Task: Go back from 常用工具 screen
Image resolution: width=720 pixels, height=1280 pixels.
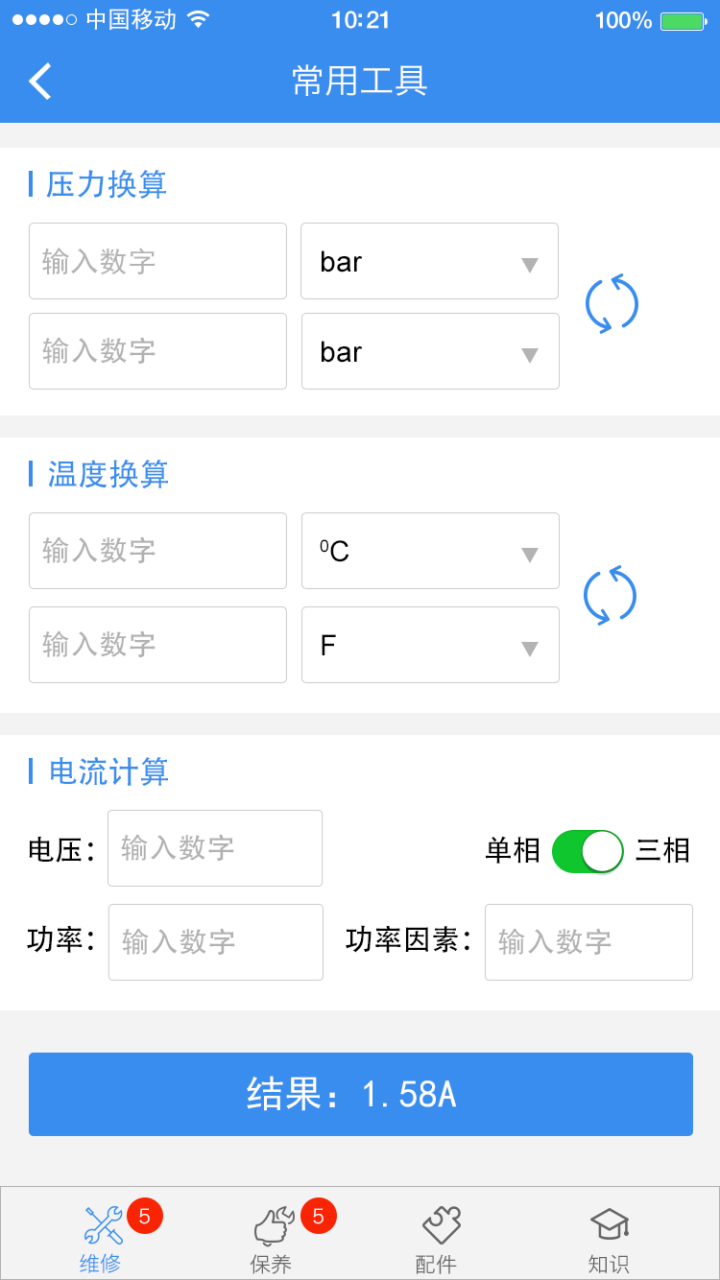Action: click(40, 81)
